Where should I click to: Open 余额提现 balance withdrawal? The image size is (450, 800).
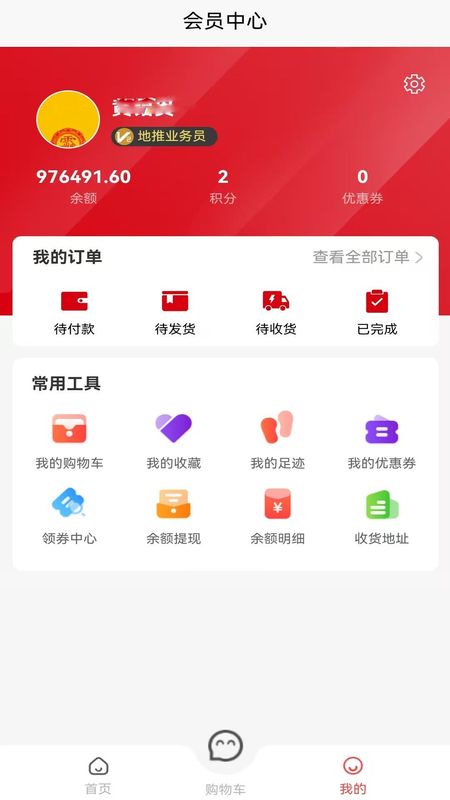173,516
